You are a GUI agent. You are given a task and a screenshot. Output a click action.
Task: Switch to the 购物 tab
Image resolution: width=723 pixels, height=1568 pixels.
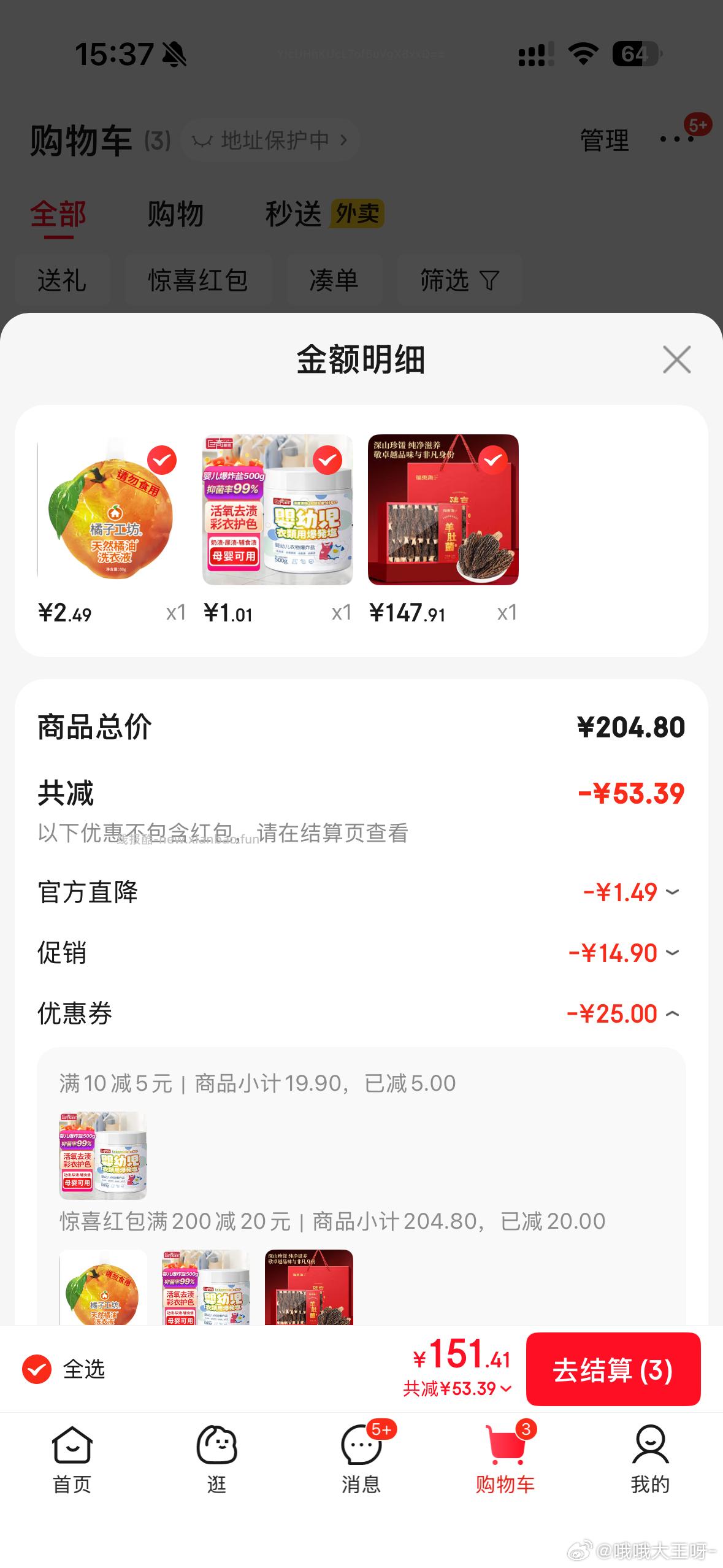[x=175, y=215]
